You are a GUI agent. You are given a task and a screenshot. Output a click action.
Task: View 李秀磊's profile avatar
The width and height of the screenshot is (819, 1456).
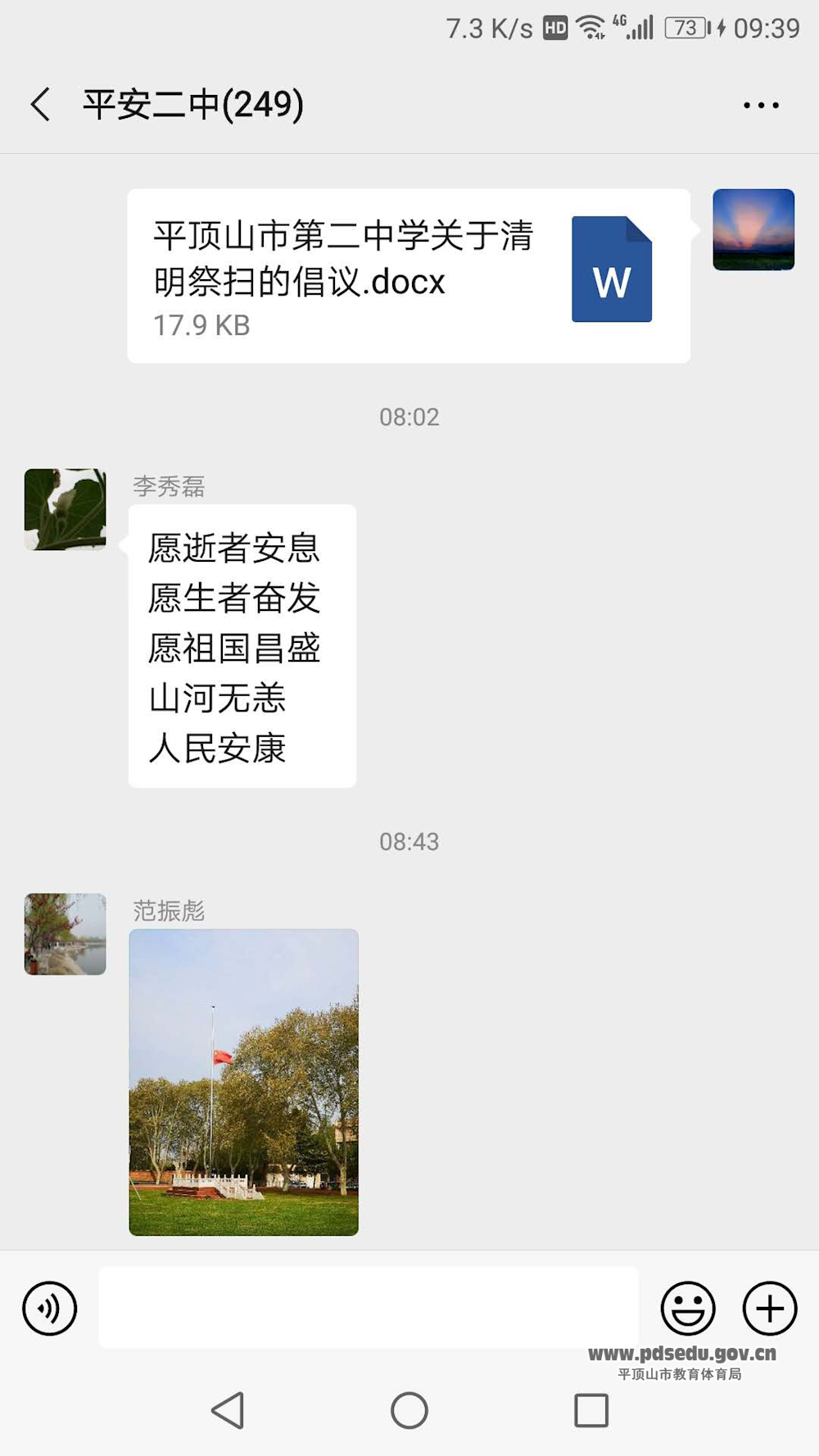click(x=66, y=509)
